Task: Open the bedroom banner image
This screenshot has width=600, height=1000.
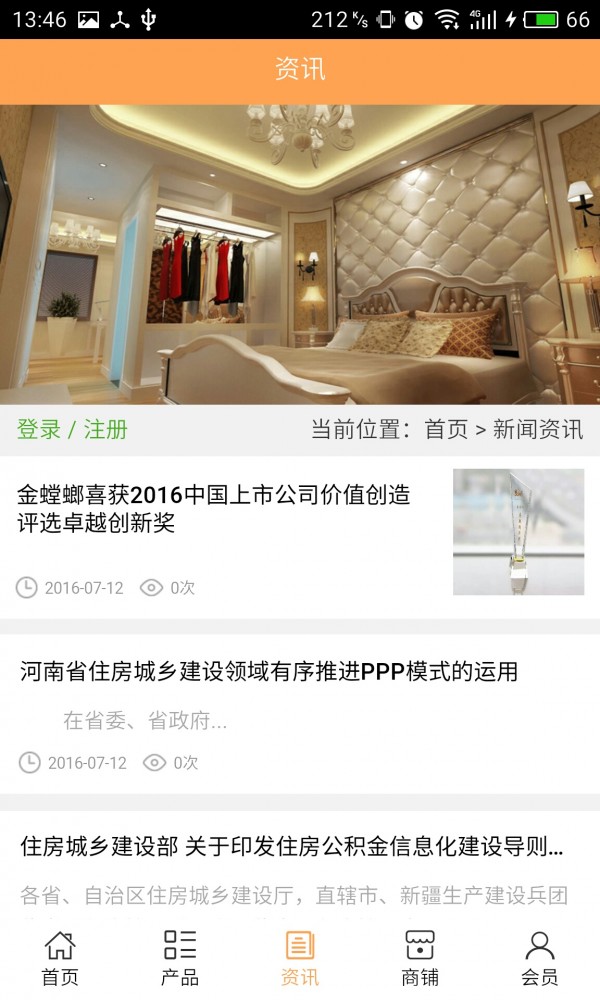Action: pos(300,255)
